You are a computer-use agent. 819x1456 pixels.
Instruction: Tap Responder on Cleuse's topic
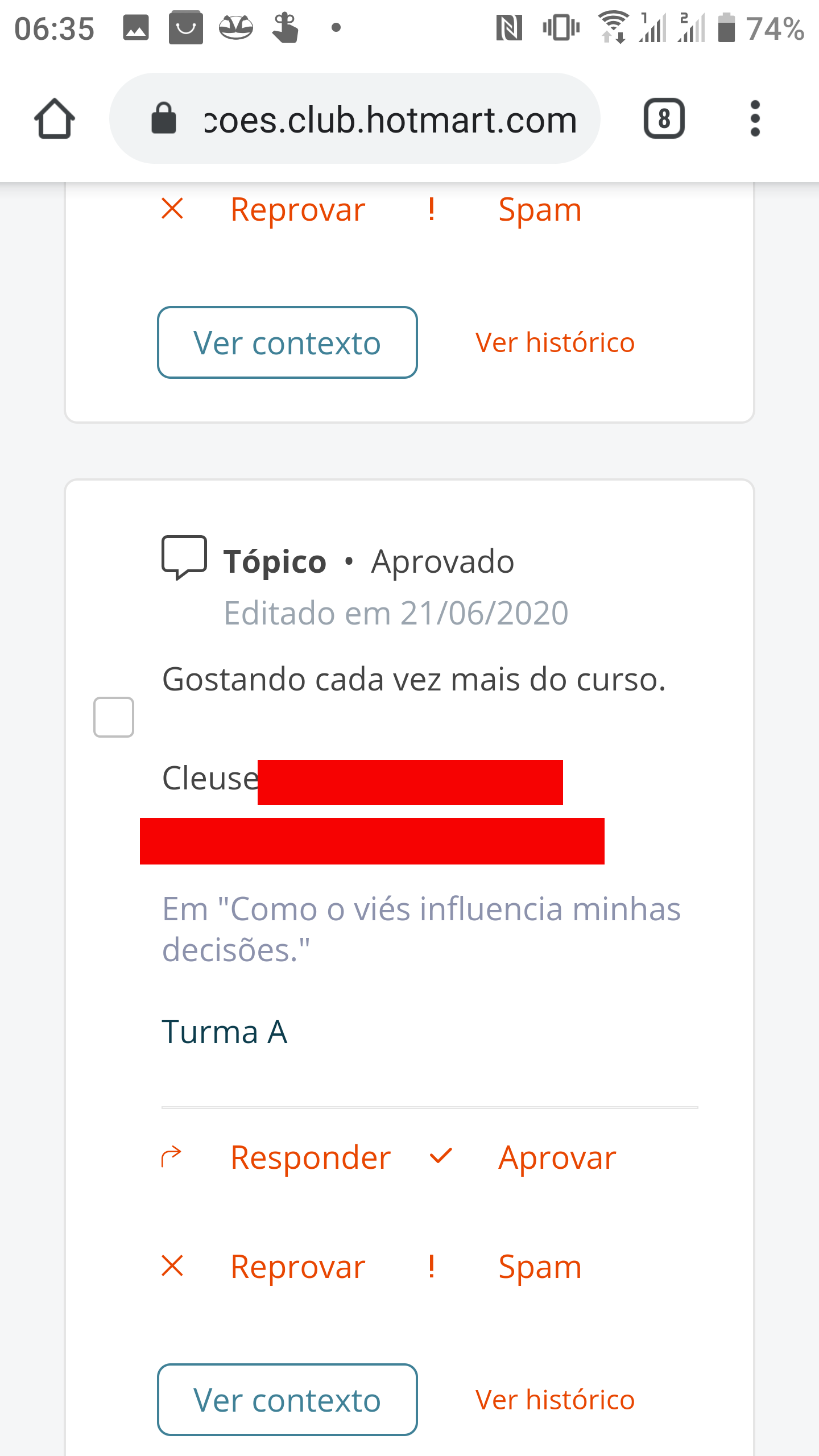click(x=311, y=1157)
